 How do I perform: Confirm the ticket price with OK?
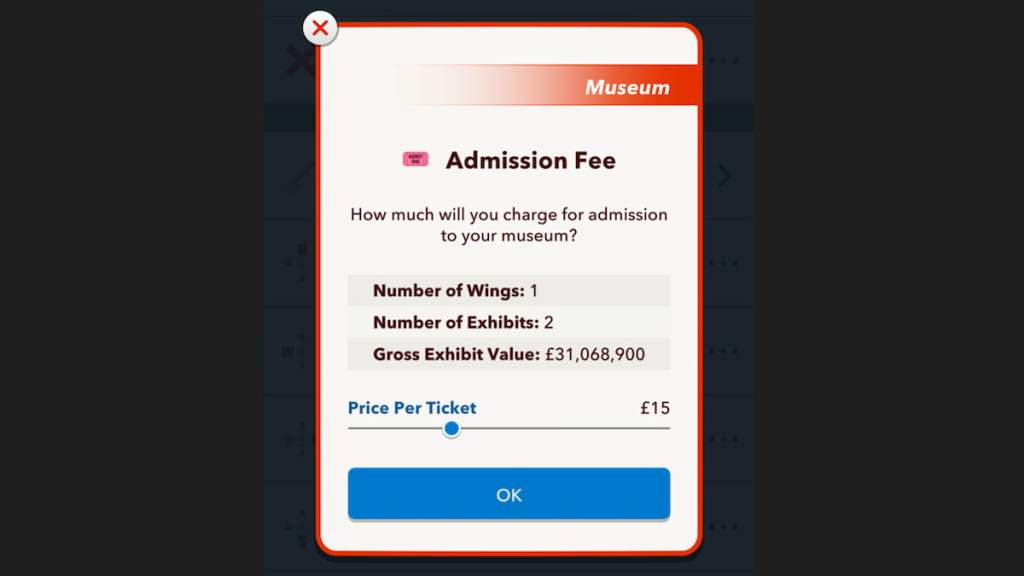[x=508, y=494]
